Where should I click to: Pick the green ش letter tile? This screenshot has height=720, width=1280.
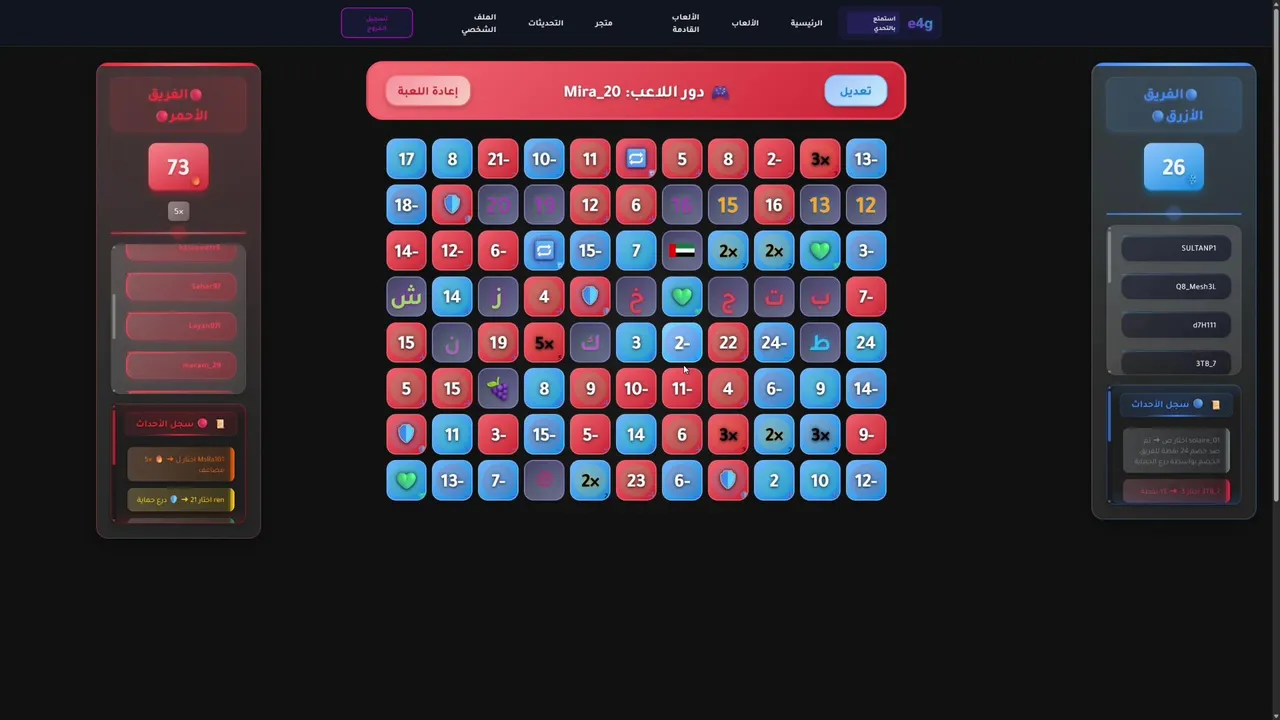406,297
